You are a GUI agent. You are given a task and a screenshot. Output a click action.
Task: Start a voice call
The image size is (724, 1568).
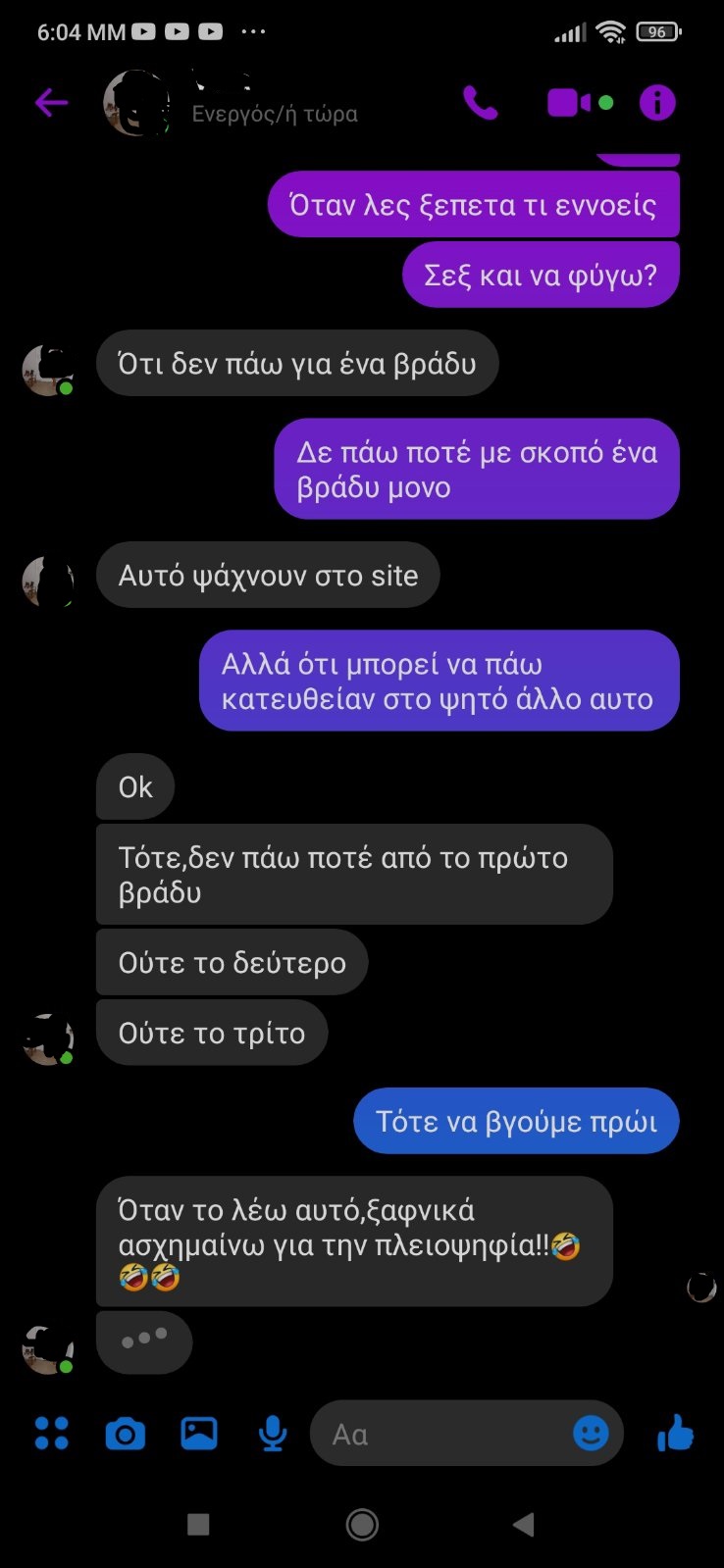coord(480,102)
